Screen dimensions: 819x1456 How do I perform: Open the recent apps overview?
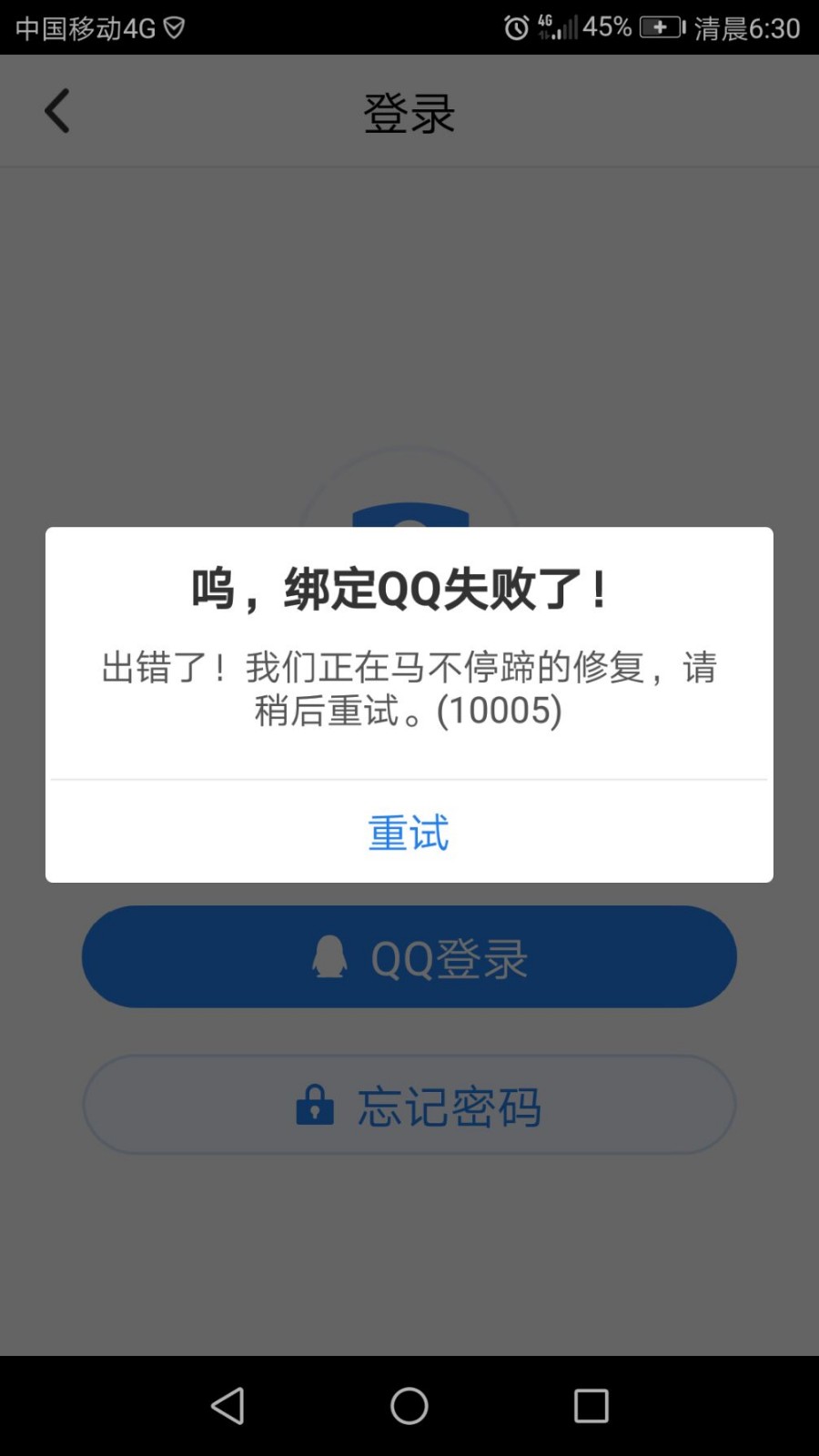(x=591, y=1406)
